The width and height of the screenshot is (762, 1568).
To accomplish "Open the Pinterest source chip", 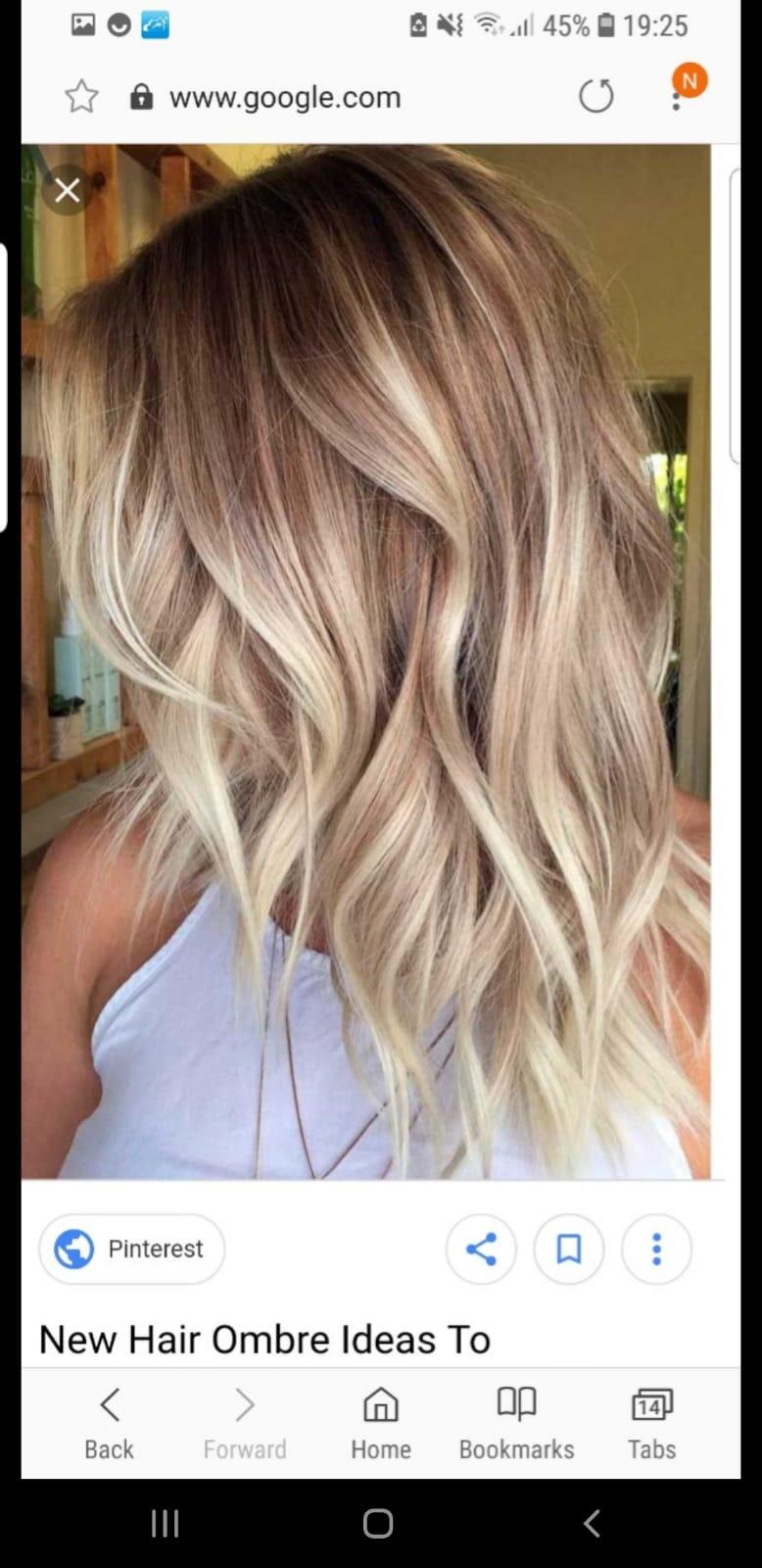I will 131,1249.
